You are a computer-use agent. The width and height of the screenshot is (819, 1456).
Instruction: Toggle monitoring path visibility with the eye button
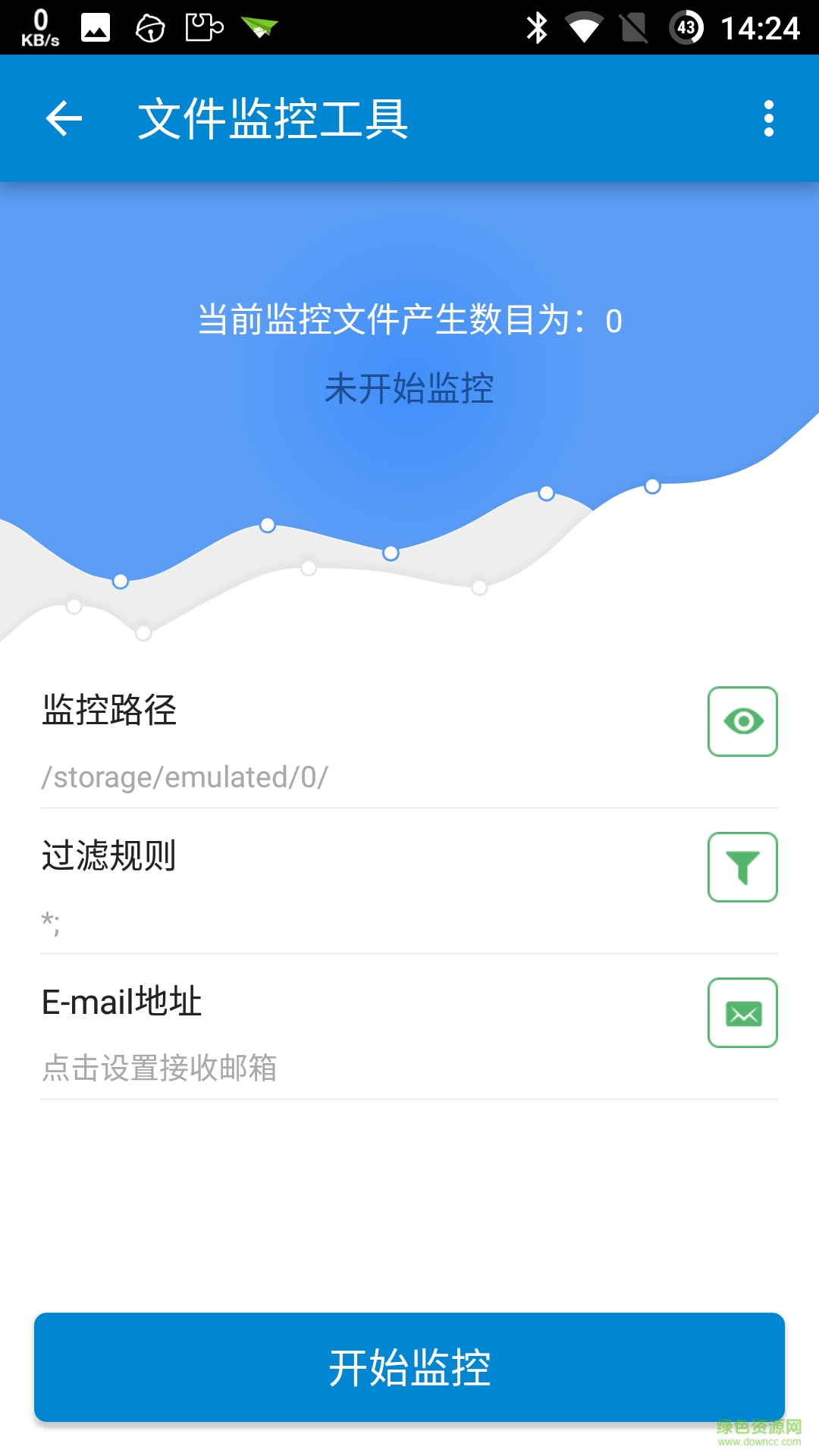point(742,722)
